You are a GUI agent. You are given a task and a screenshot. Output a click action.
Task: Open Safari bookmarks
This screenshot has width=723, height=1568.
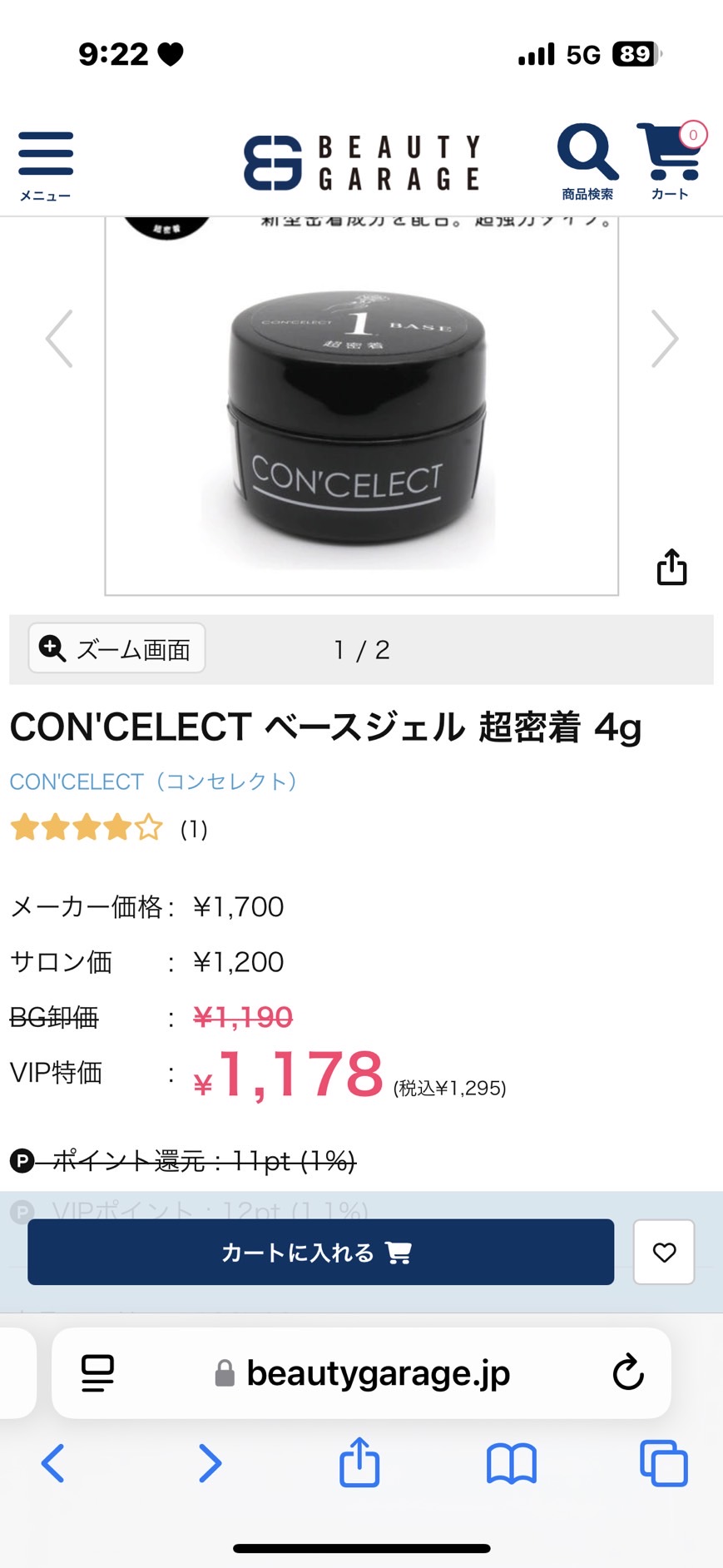511,1463
